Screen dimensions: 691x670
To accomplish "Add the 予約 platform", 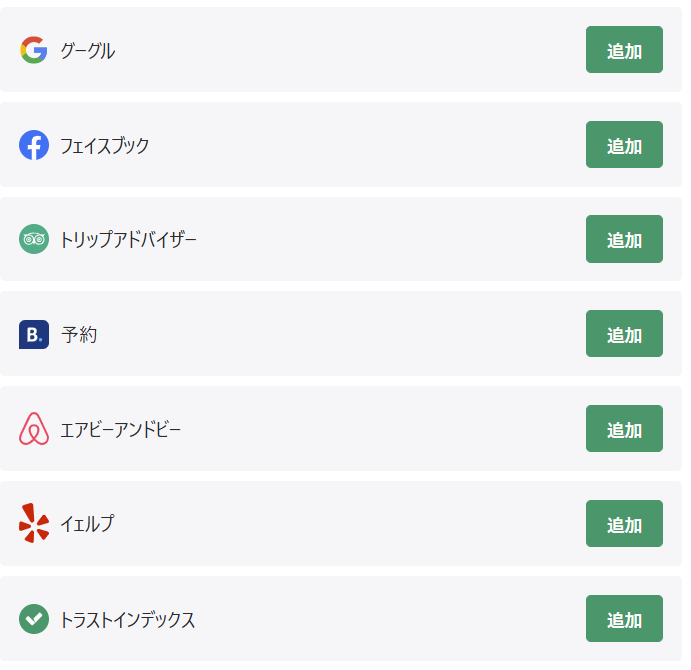I will [624, 334].
